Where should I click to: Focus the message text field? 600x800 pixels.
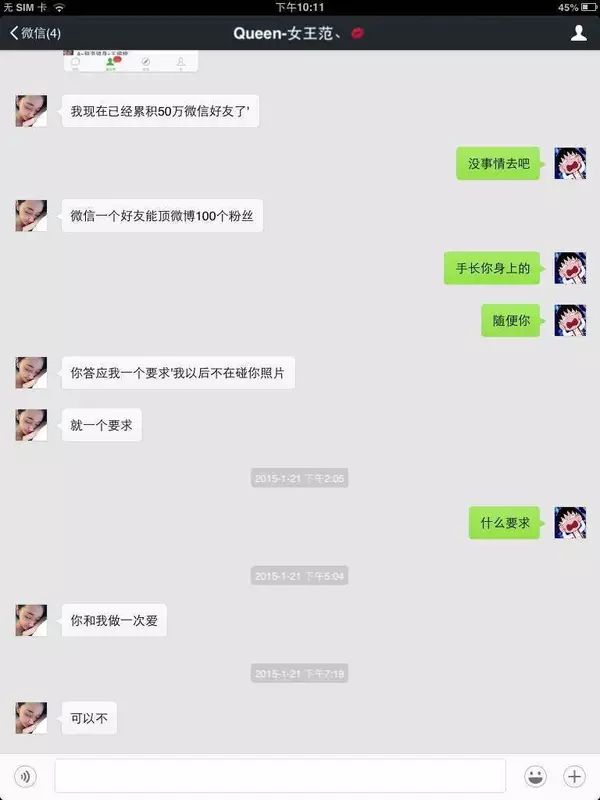coord(280,776)
